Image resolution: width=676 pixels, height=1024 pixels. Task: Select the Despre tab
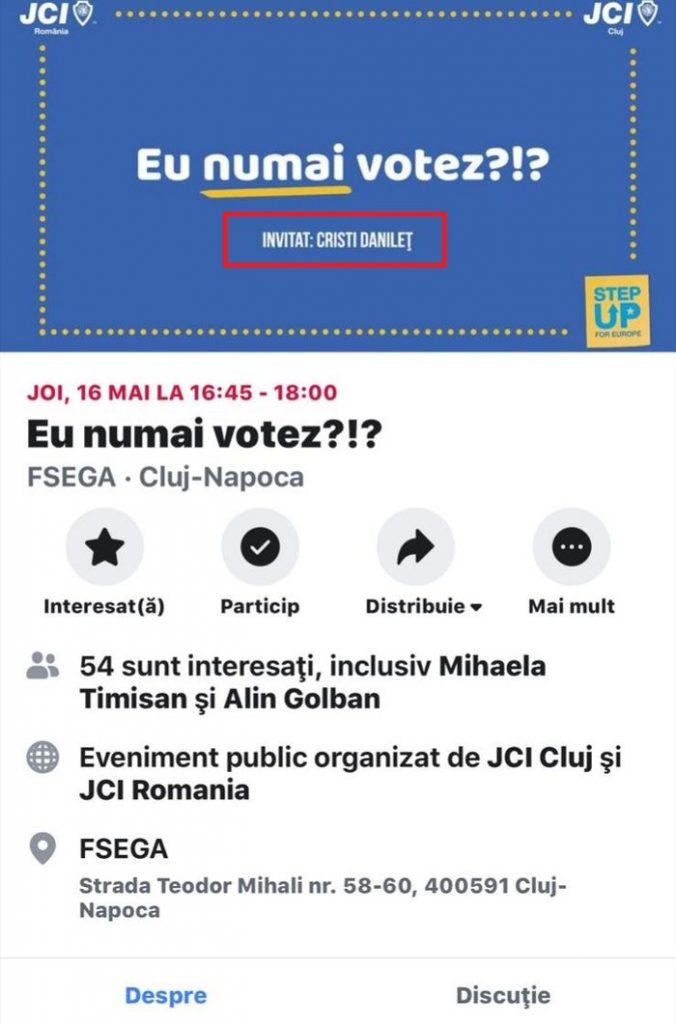pyautogui.click(x=166, y=995)
